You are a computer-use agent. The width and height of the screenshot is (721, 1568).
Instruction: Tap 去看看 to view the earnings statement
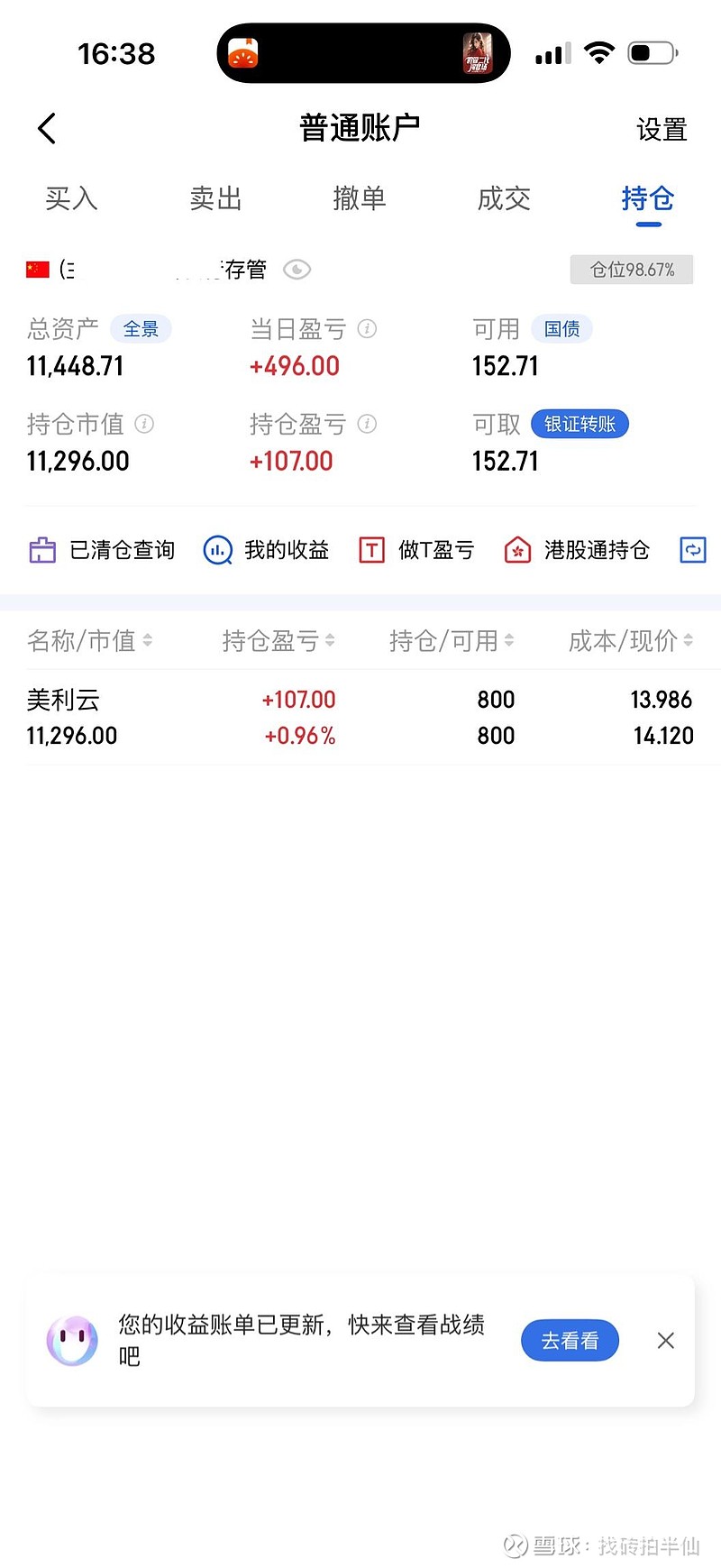(x=570, y=1341)
